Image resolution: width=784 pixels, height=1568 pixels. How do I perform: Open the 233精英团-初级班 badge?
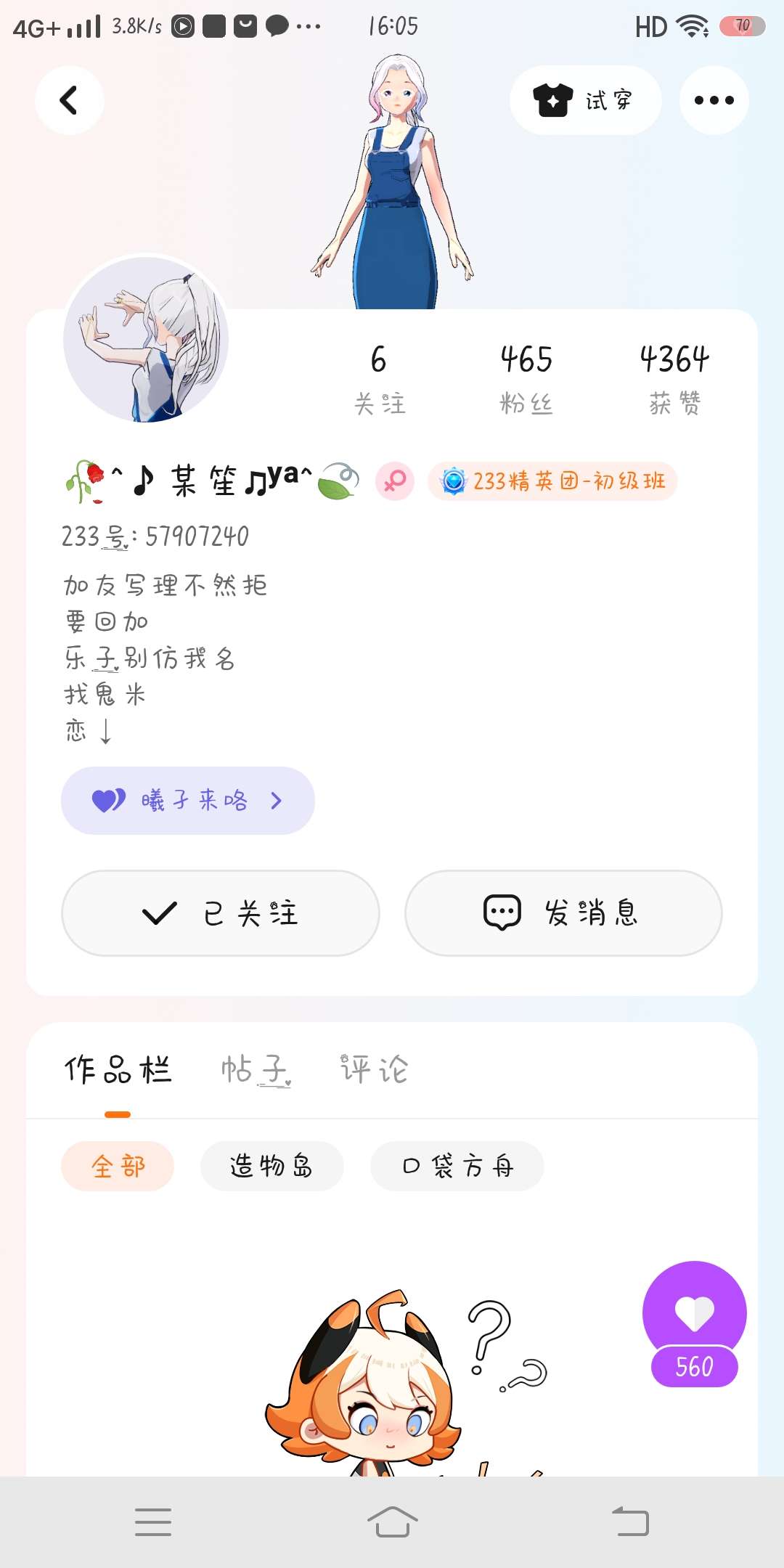[553, 481]
